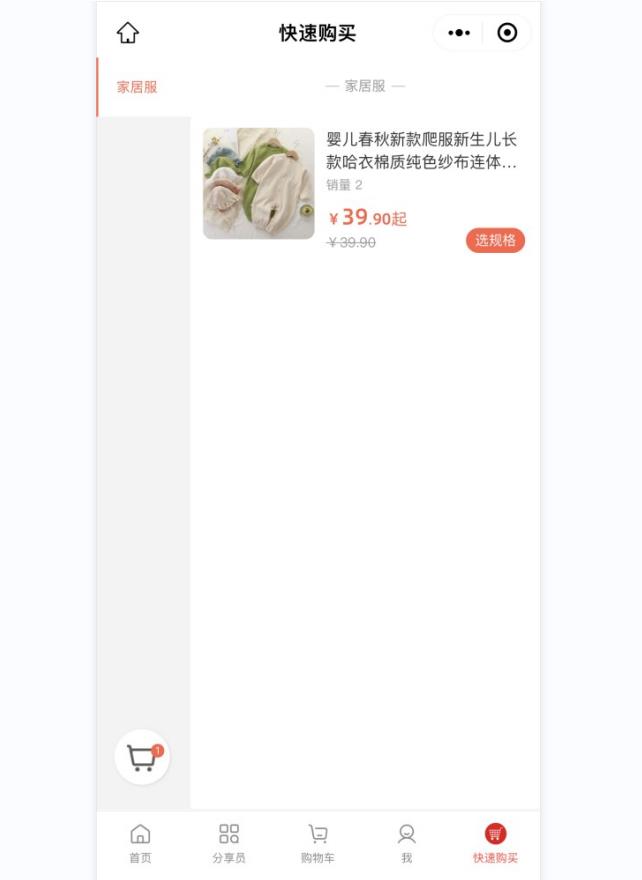Open the floating cart with one item

pyautogui.click(x=142, y=758)
